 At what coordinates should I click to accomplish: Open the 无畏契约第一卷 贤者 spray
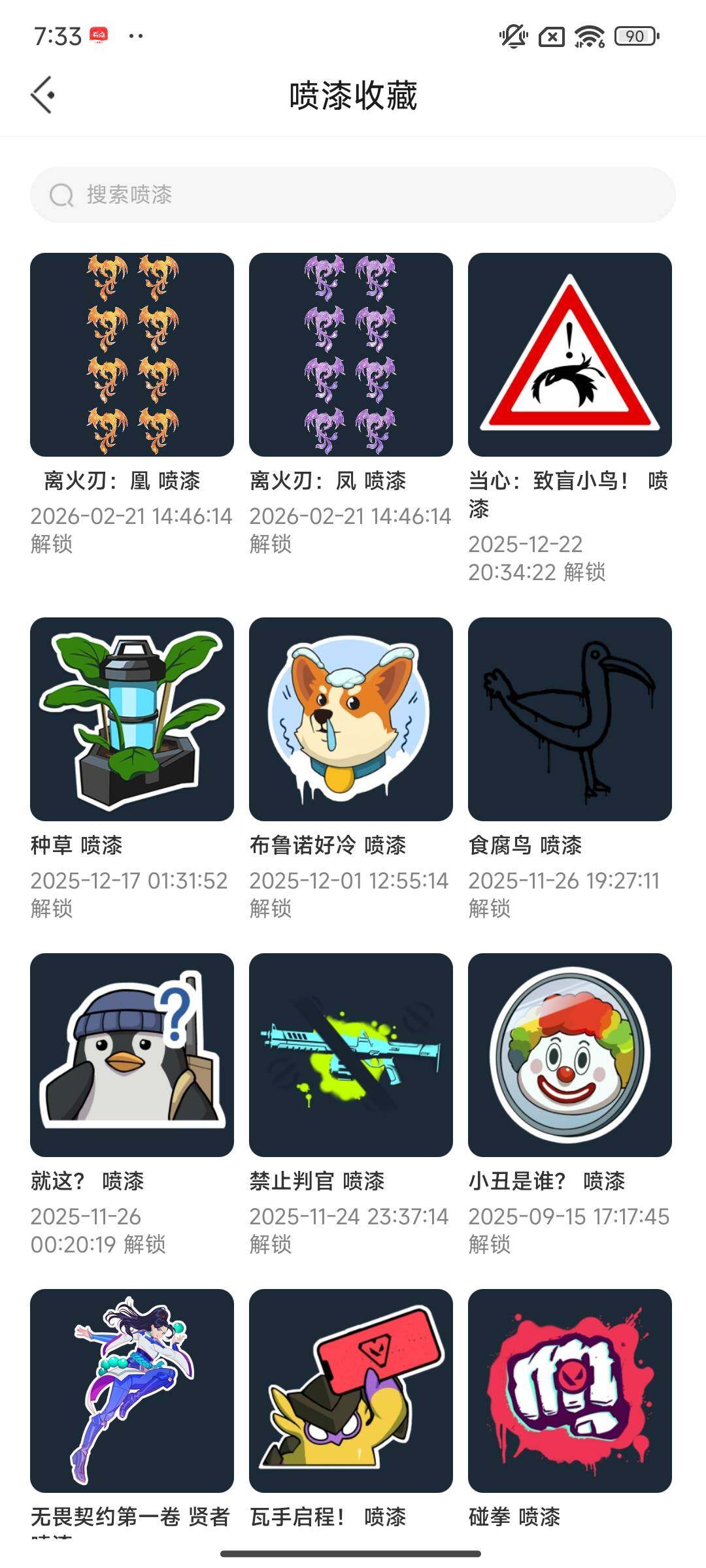tap(131, 1398)
